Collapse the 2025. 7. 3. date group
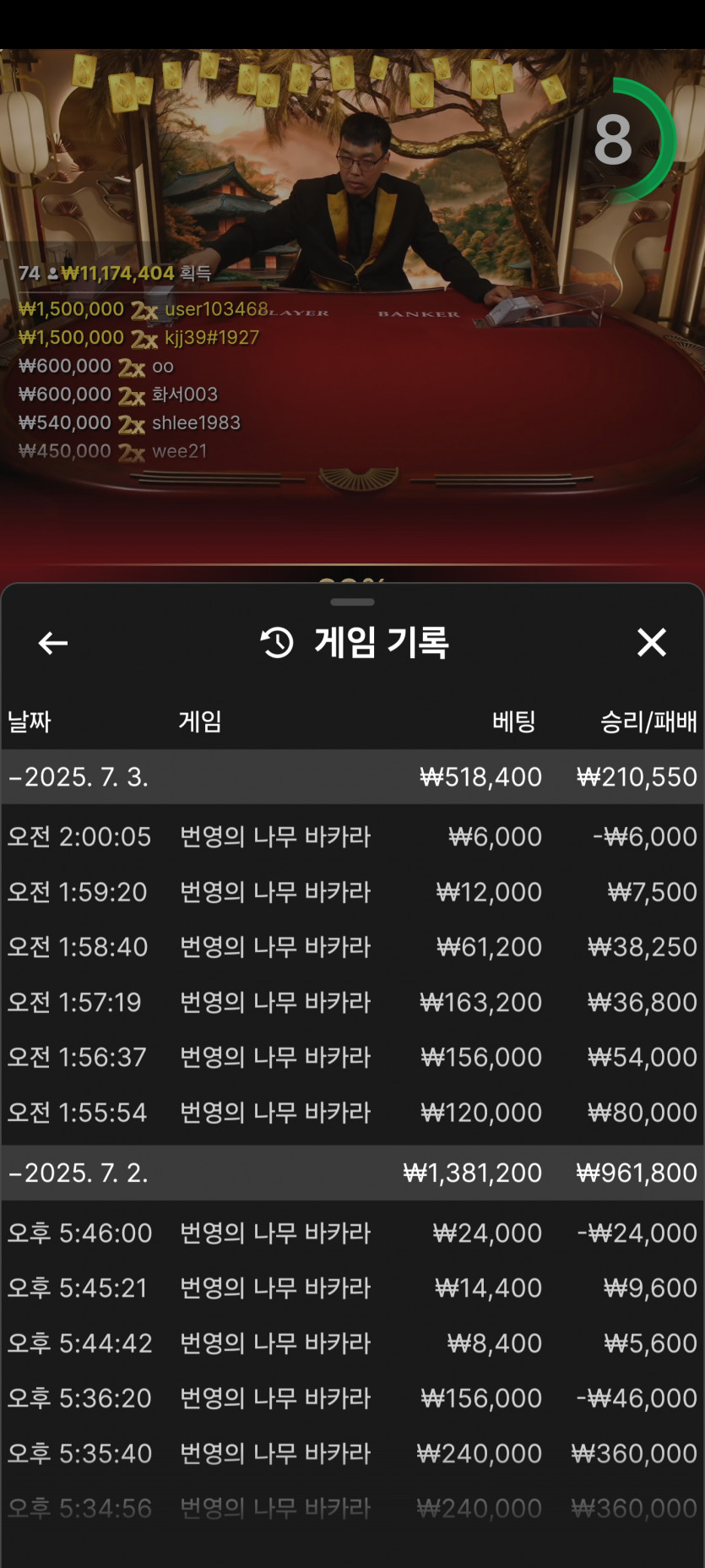The height and width of the screenshot is (1568, 705). (x=79, y=776)
